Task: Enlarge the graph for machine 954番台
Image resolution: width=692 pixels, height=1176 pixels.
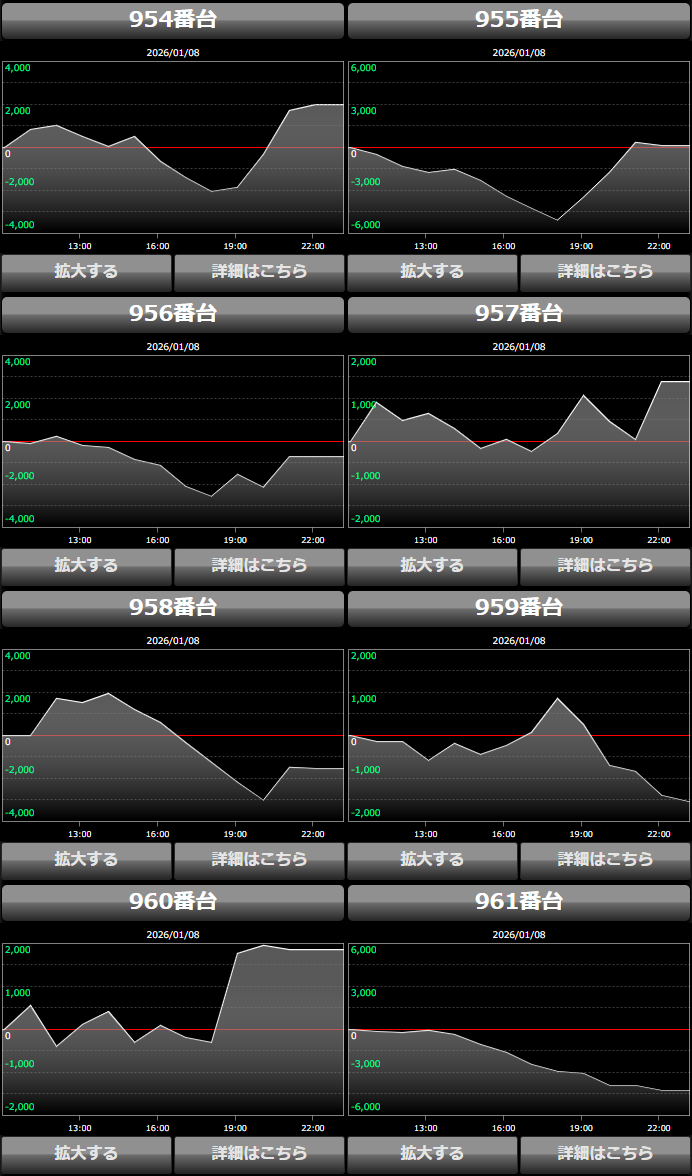Action: click(x=86, y=271)
